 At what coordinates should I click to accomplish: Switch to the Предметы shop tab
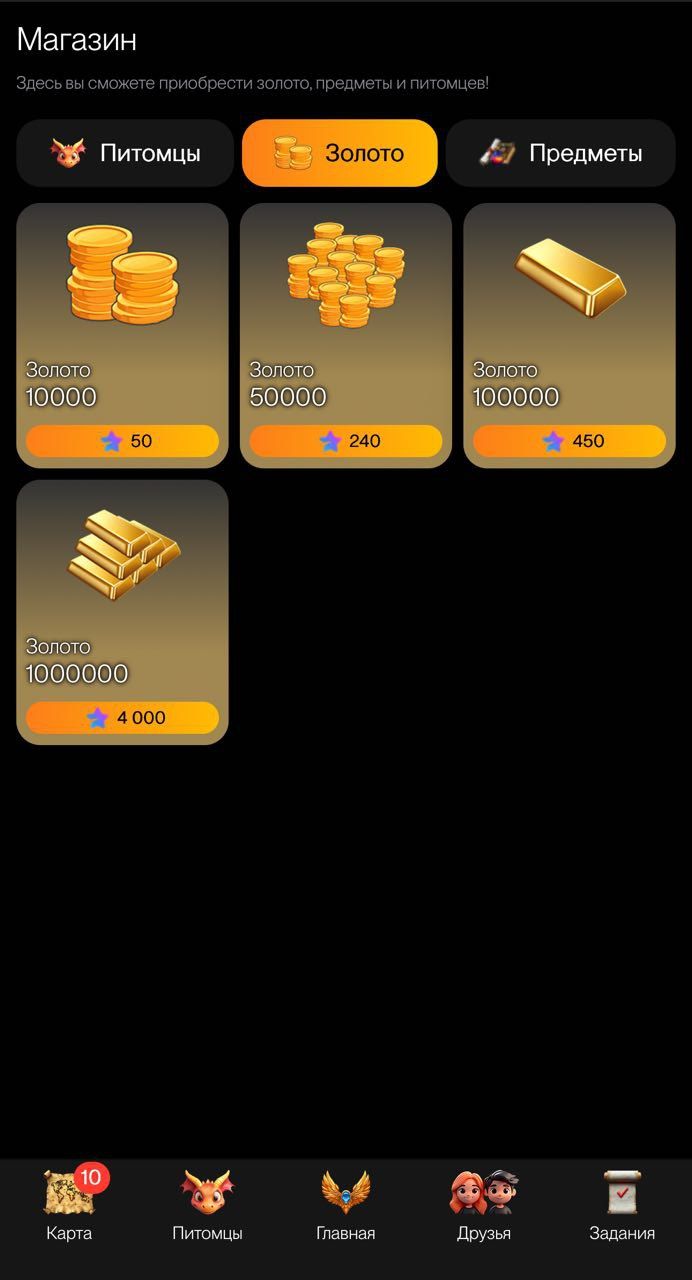561,153
